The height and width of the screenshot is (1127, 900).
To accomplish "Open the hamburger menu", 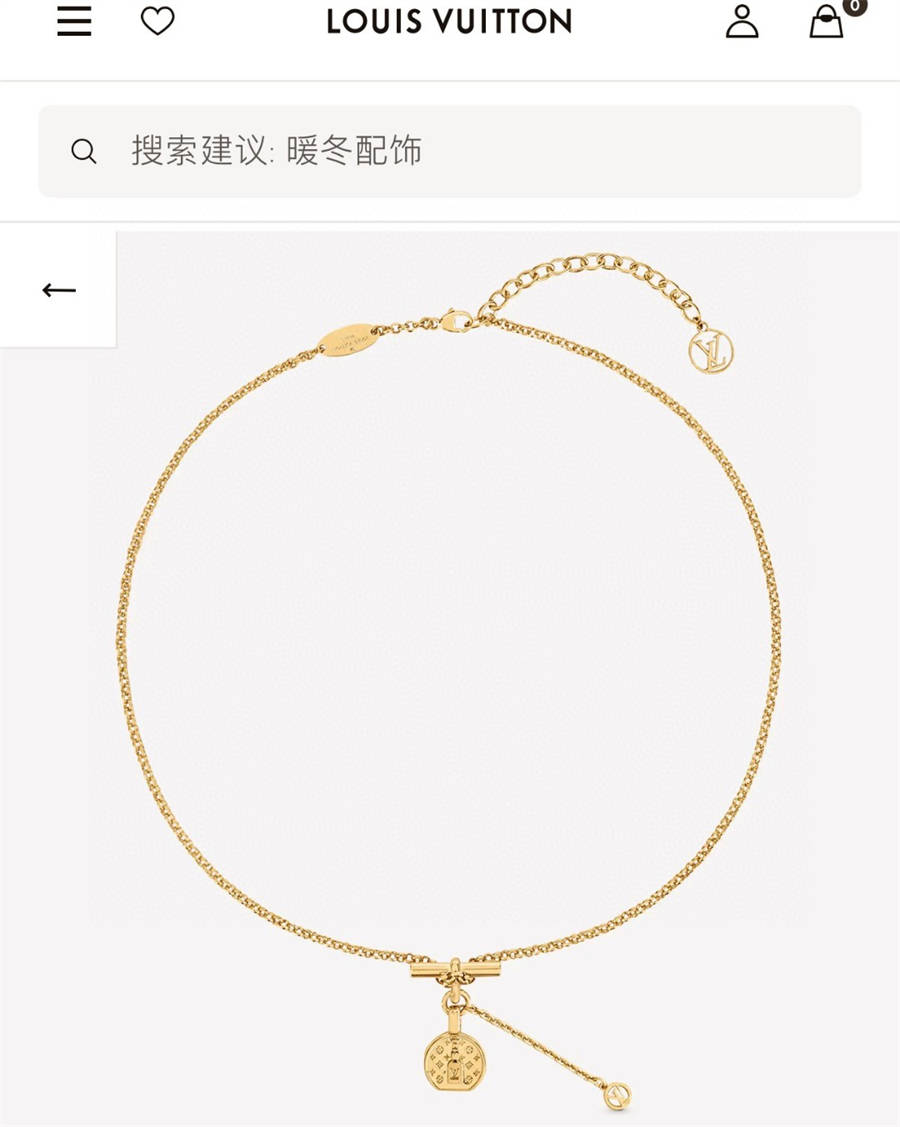I will pyautogui.click(x=74, y=21).
